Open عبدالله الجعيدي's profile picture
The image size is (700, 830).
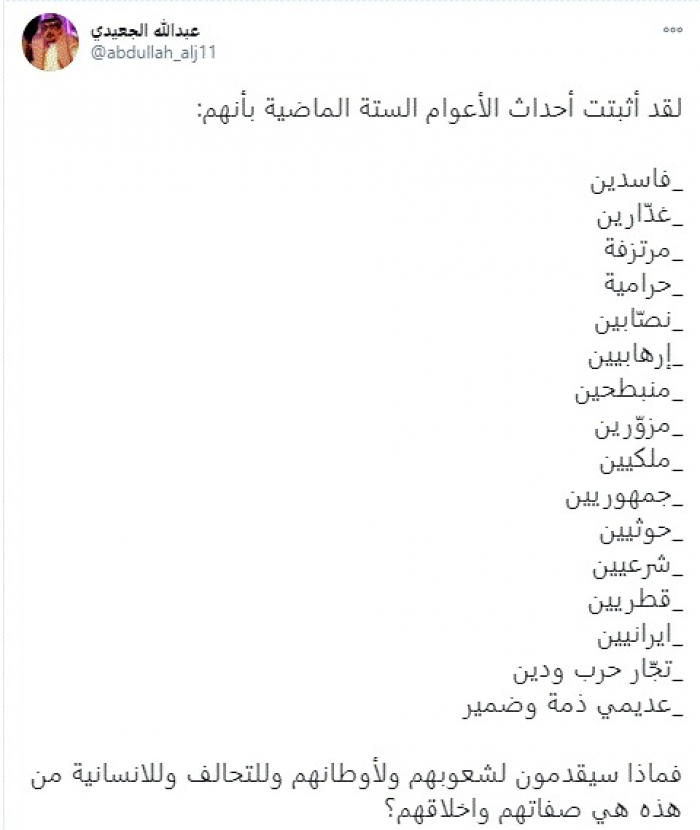(x=50, y=42)
